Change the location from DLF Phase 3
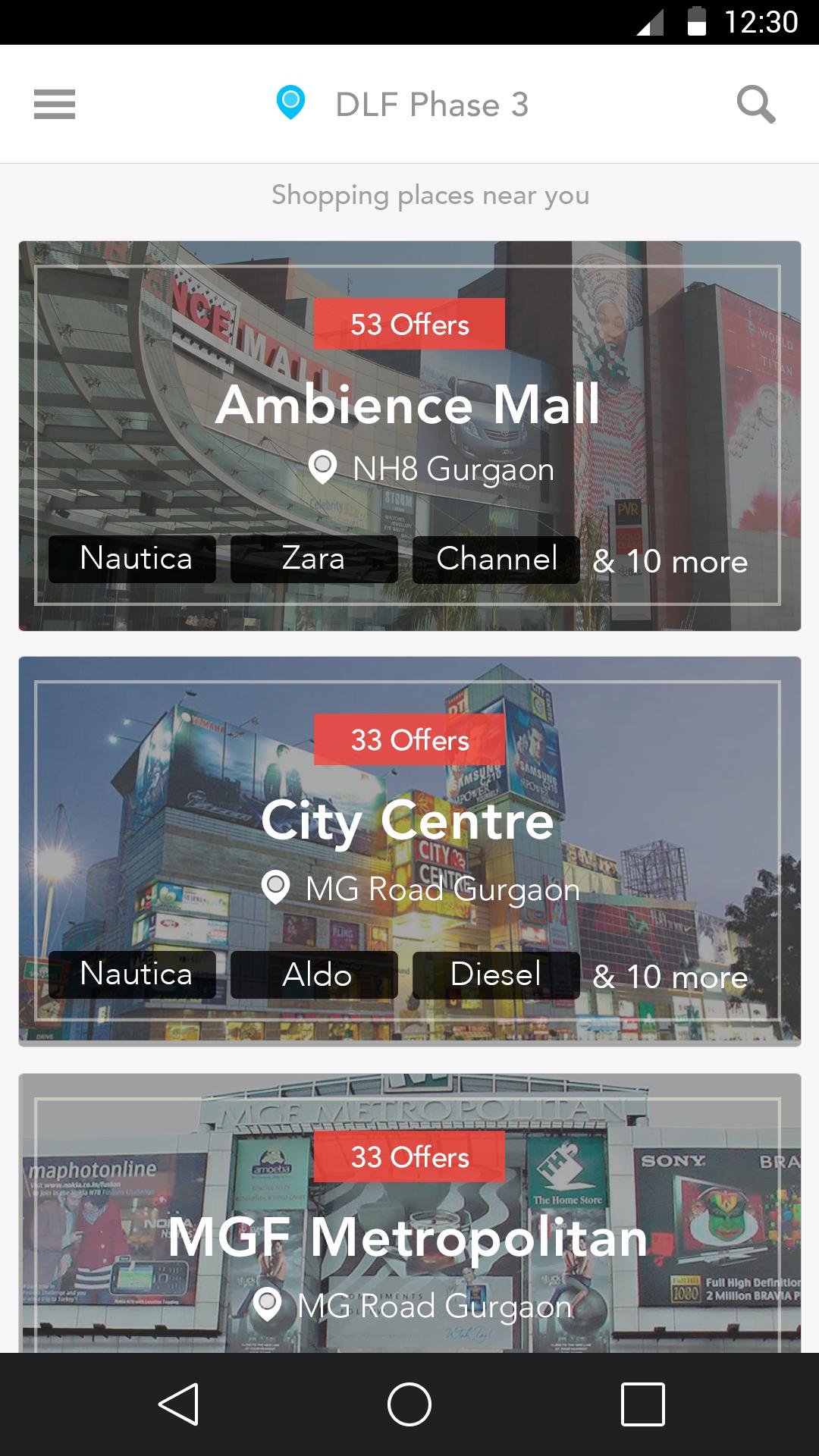The image size is (819, 1456). (x=431, y=104)
